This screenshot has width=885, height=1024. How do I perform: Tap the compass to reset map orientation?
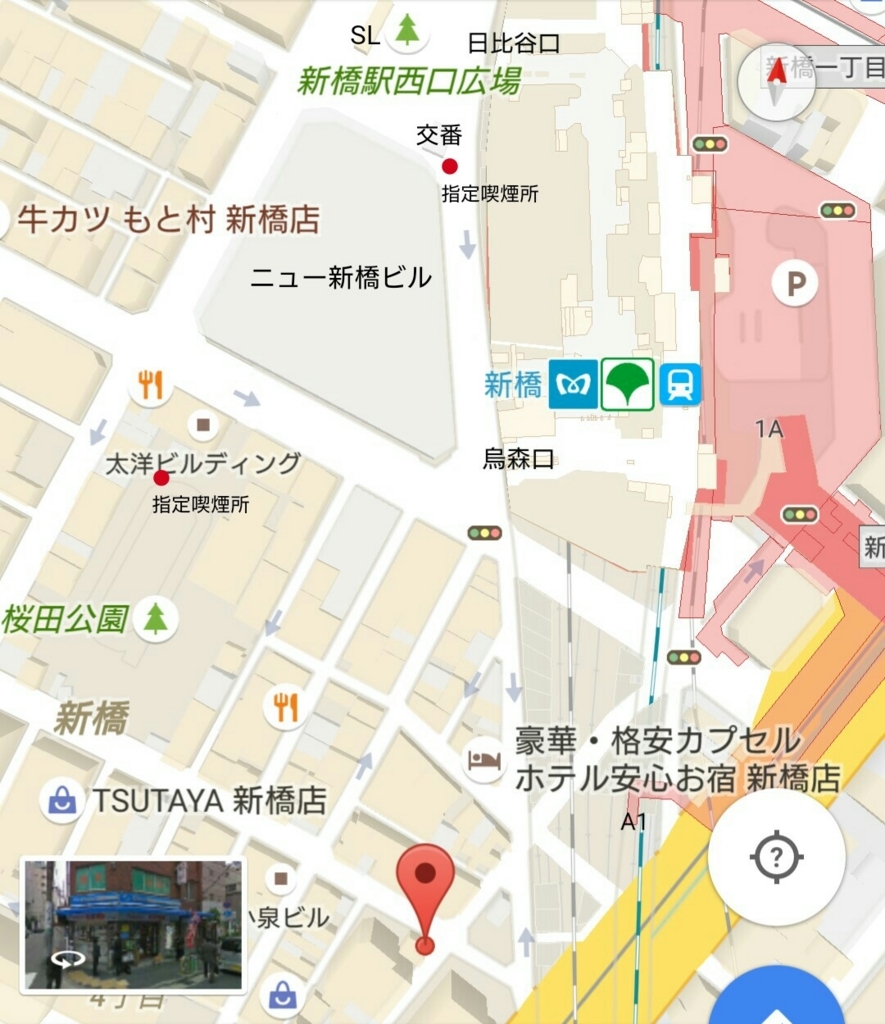(x=777, y=82)
